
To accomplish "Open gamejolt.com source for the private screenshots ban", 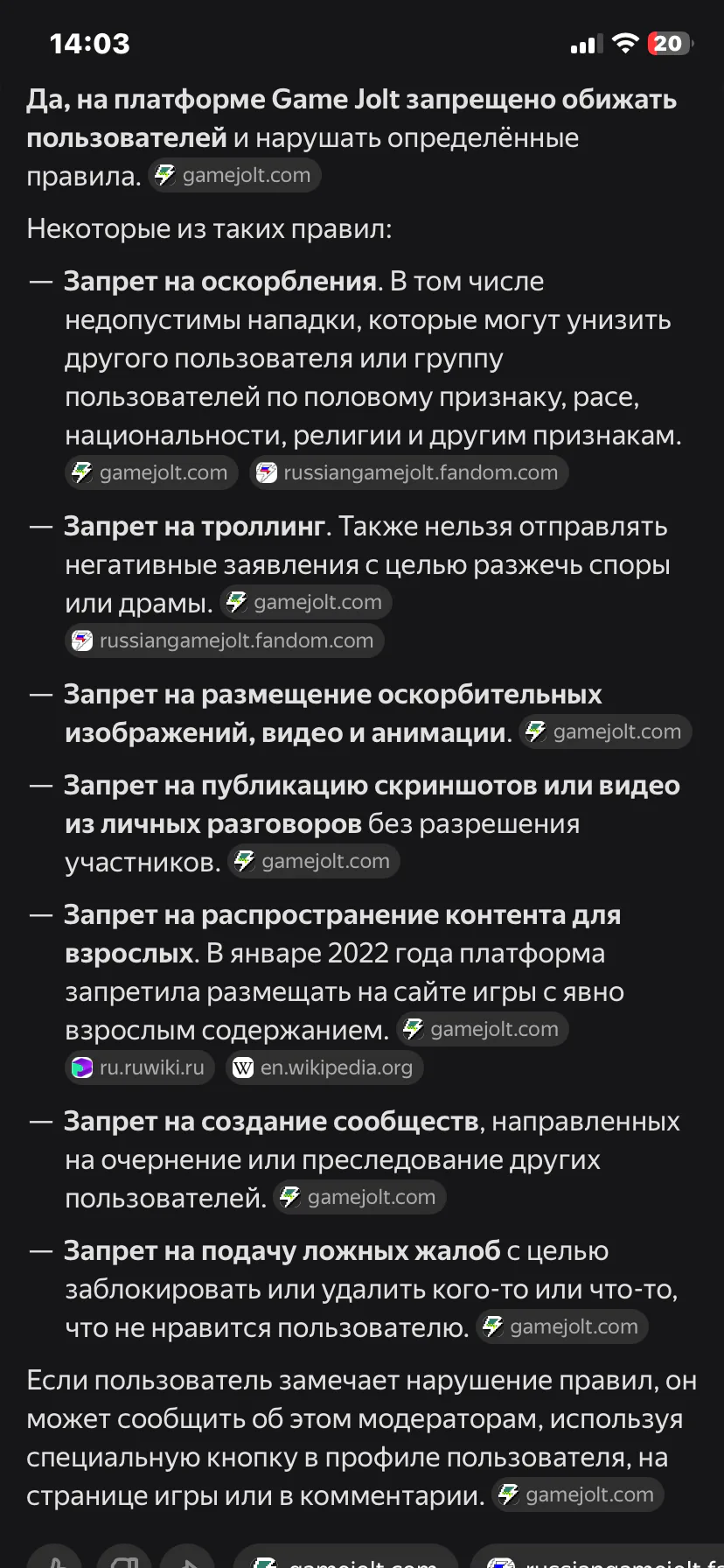I will [x=314, y=861].
